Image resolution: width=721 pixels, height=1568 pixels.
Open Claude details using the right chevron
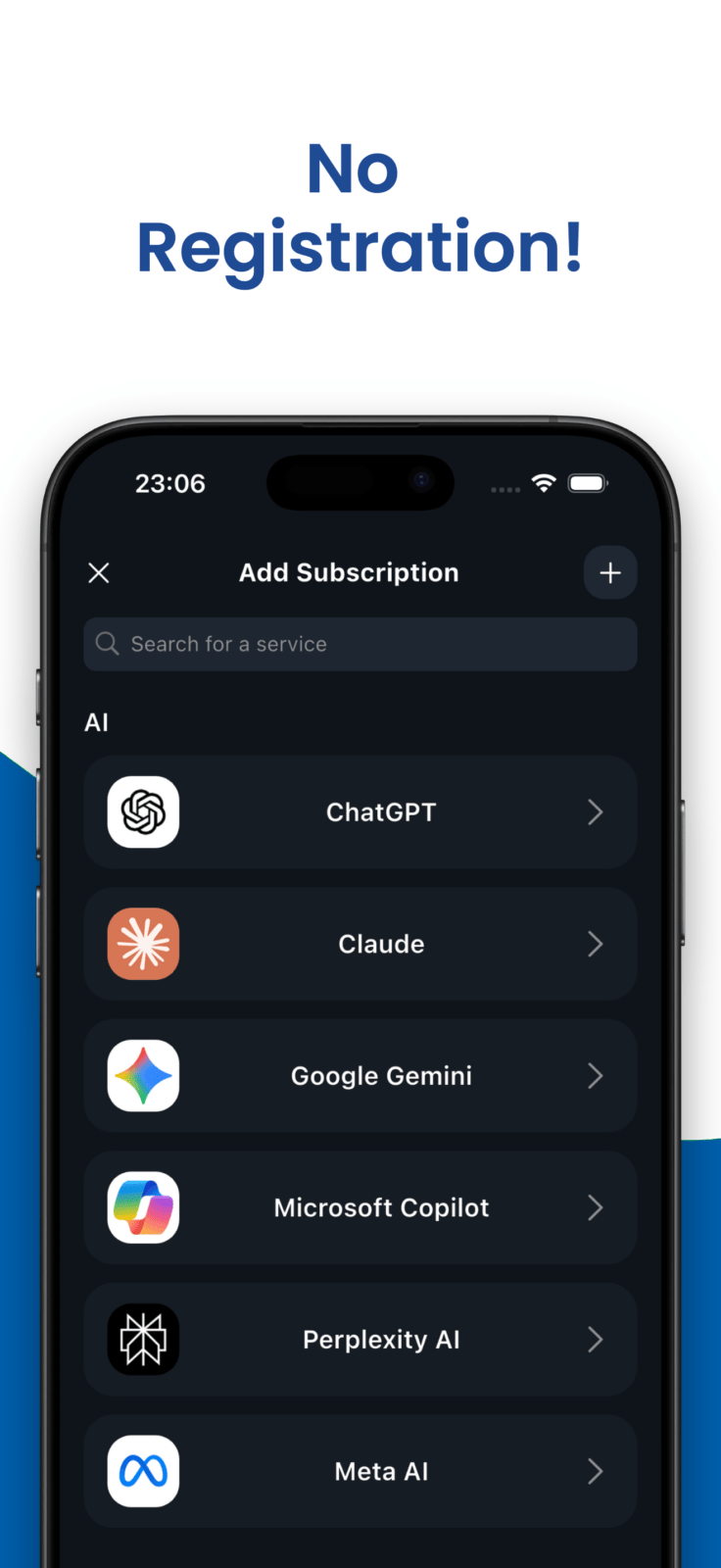(x=596, y=944)
